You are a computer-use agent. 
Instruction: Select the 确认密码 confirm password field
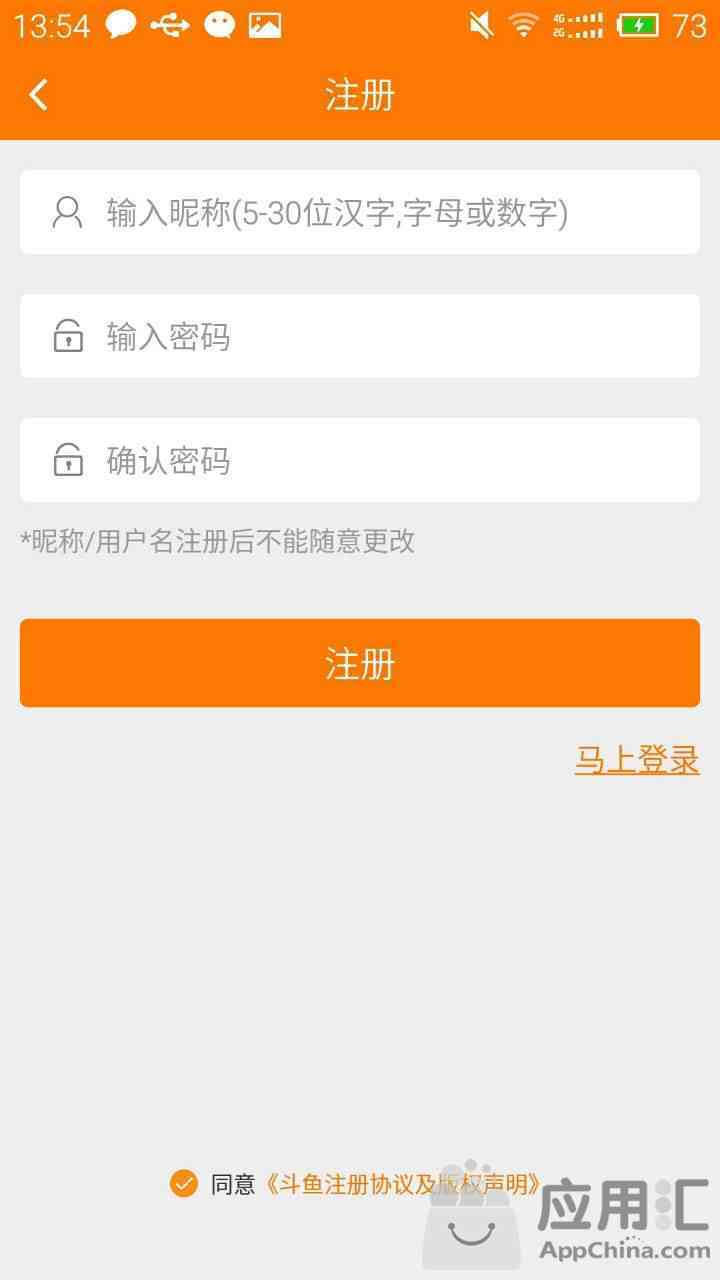tap(360, 460)
